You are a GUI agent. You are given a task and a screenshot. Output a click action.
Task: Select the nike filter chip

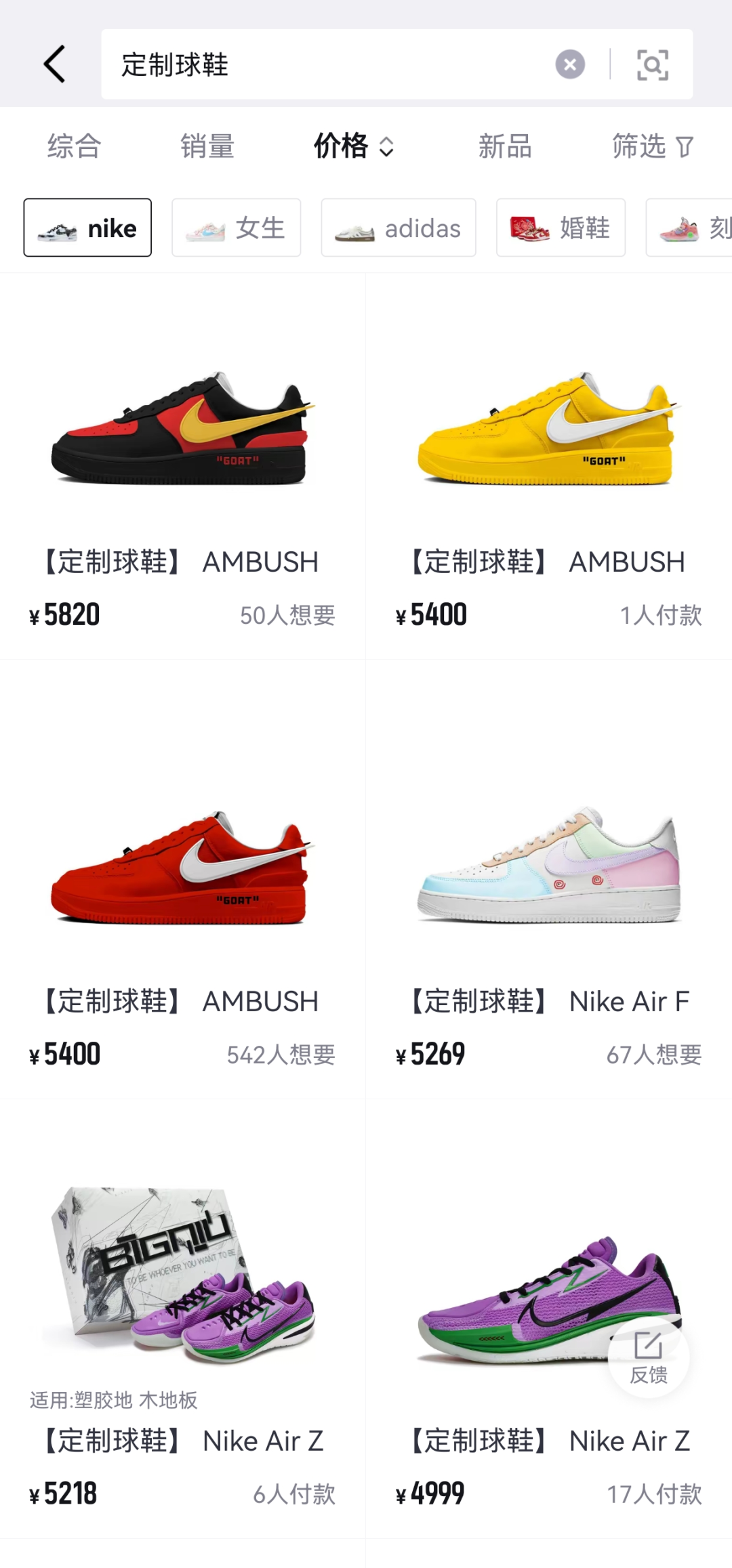point(87,228)
